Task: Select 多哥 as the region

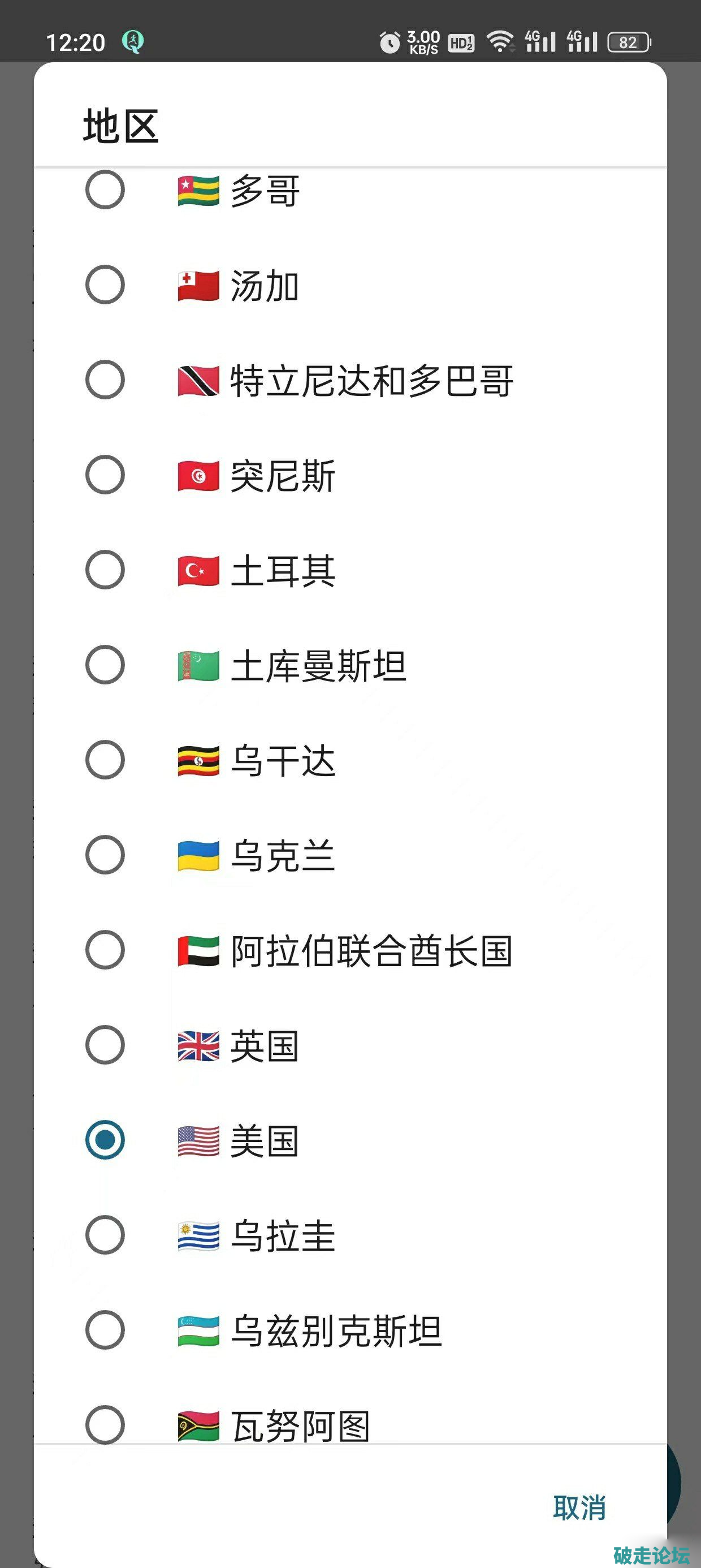Action: pyautogui.click(x=105, y=191)
